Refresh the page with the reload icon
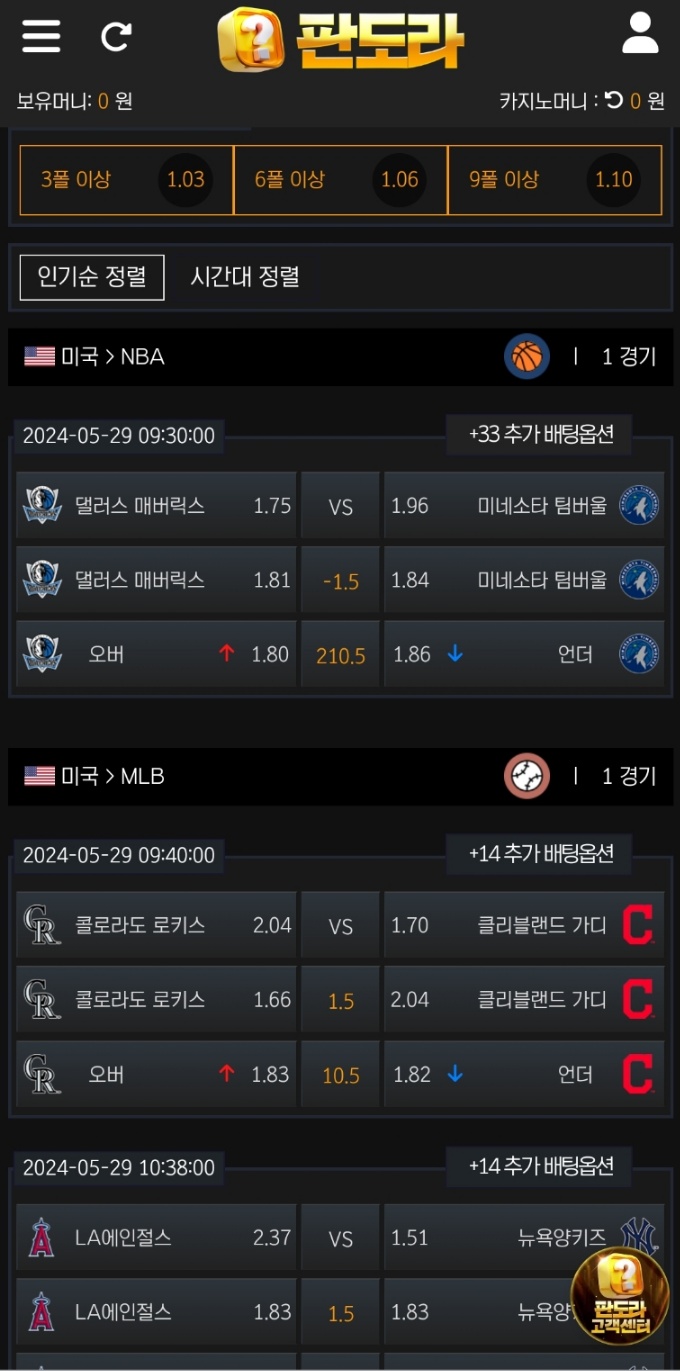Image resolution: width=680 pixels, height=1371 pixels. (x=116, y=37)
